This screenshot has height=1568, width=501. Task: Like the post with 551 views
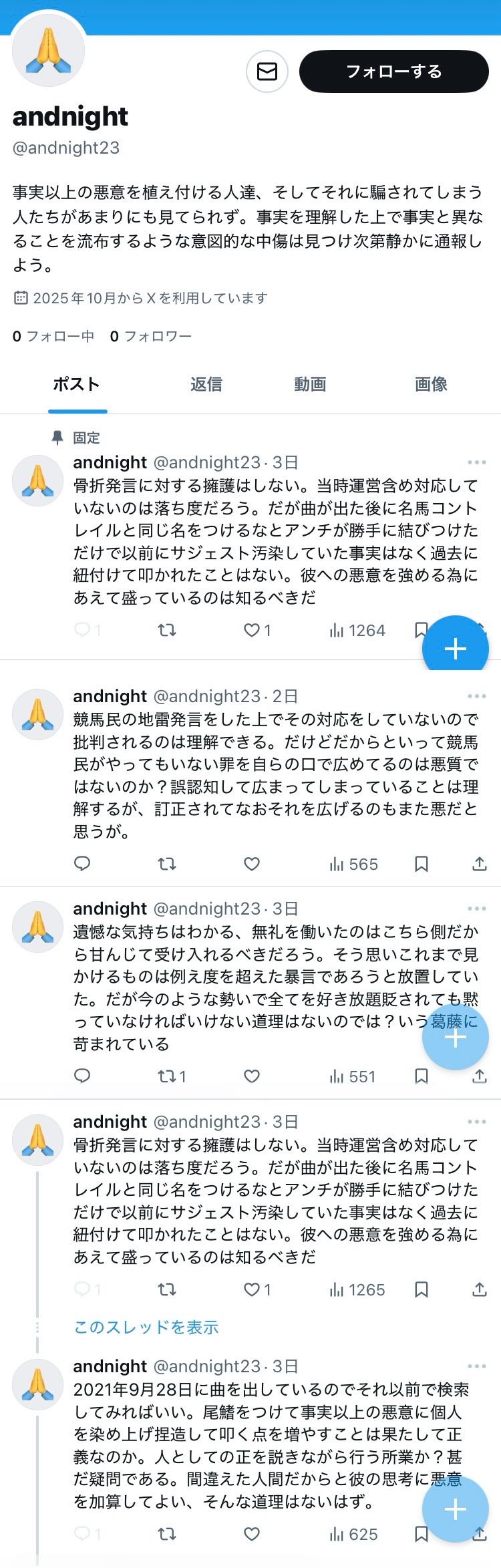pyautogui.click(x=252, y=1076)
